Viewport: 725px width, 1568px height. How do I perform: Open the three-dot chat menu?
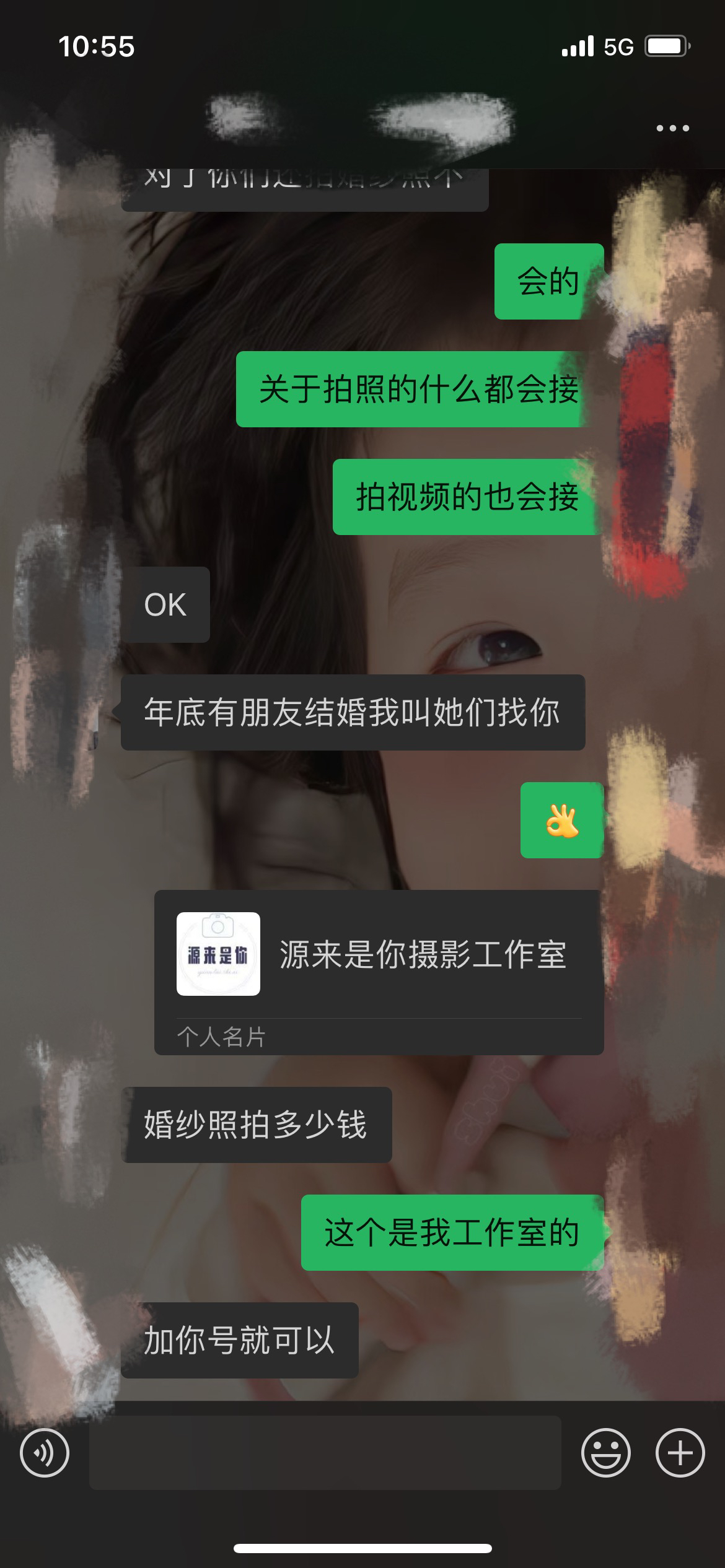(x=672, y=128)
